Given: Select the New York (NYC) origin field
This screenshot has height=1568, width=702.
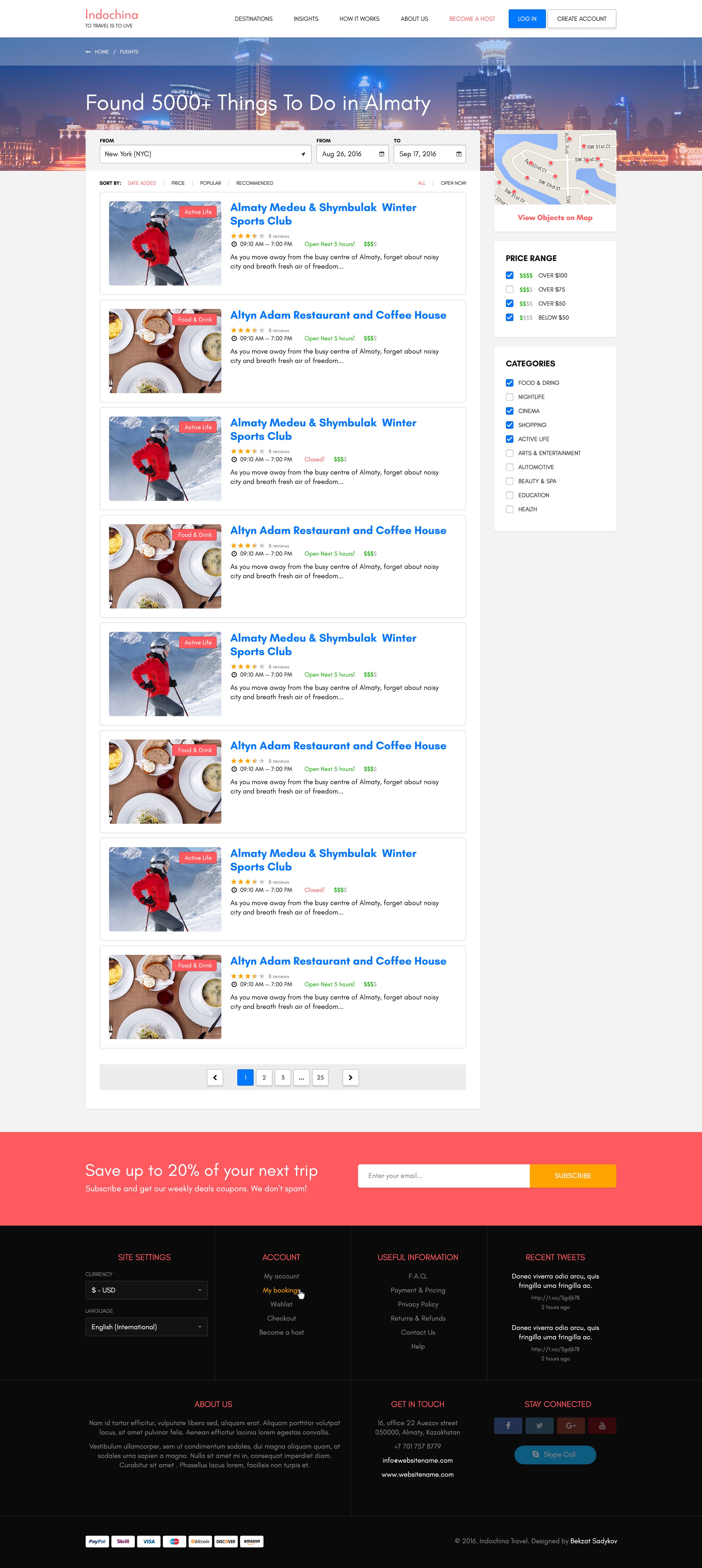Looking at the screenshot, I should [x=205, y=154].
